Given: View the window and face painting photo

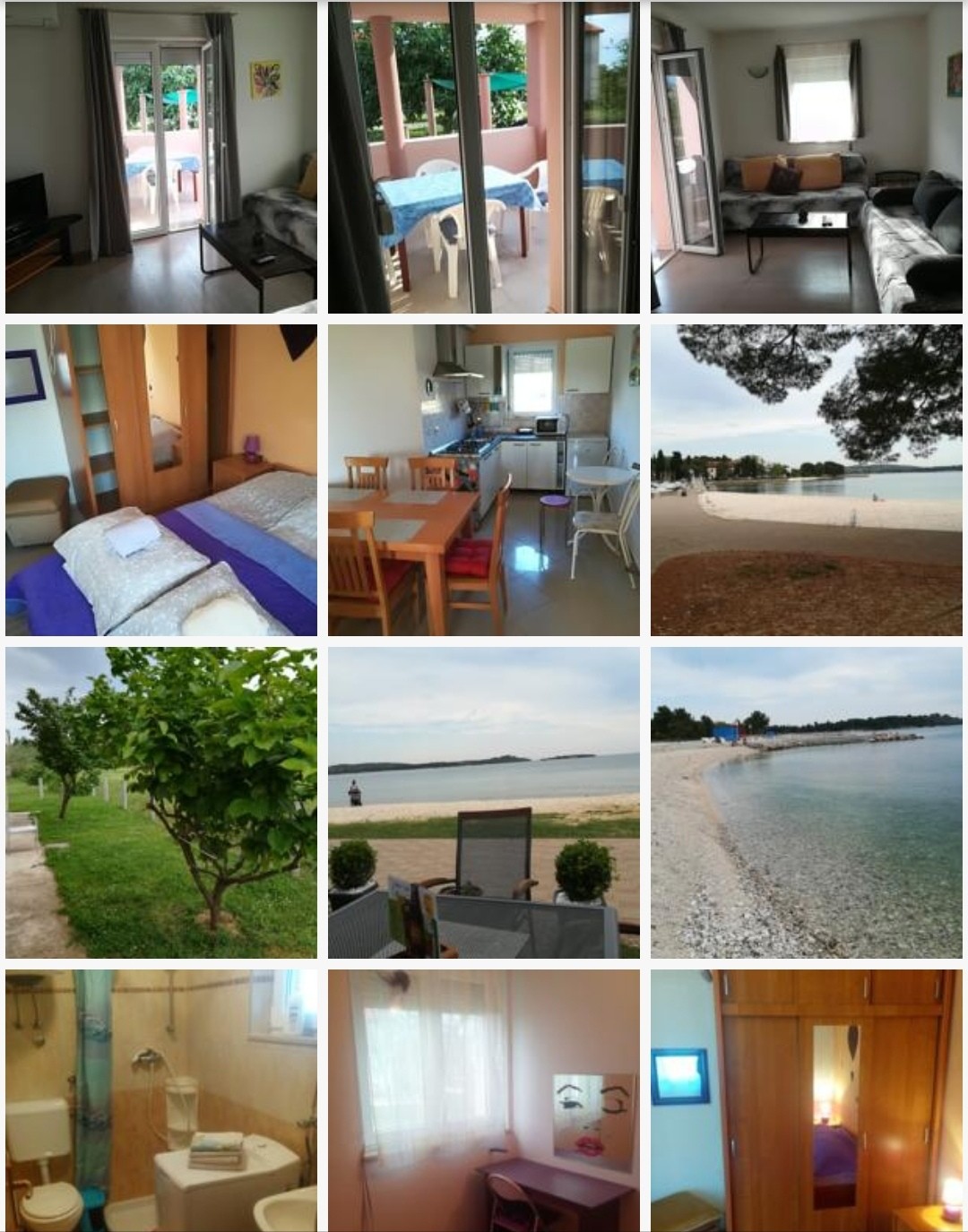Looking at the screenshot, I should pos(484,1100).
